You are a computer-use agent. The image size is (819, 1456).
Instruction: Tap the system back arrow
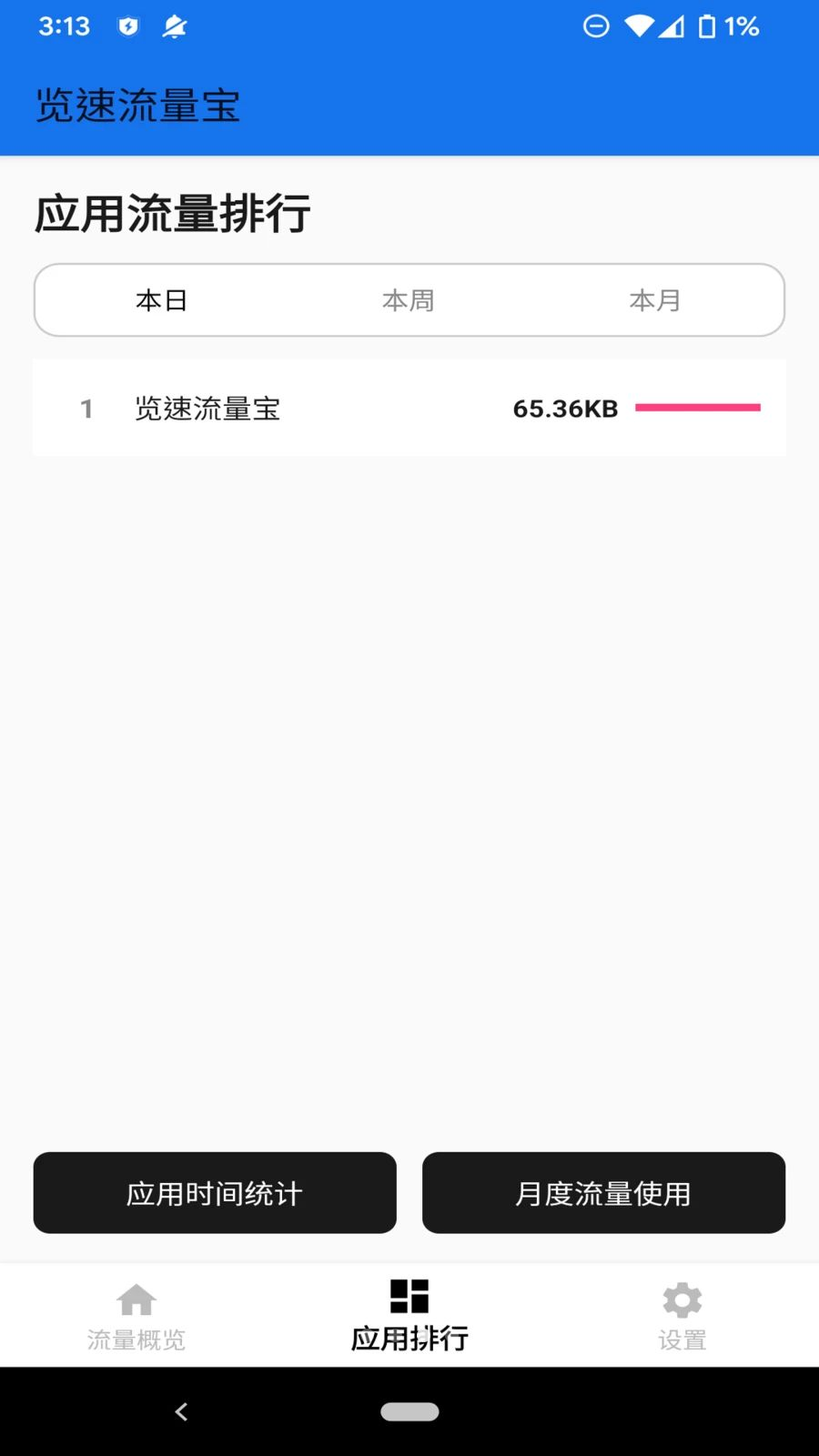[x=181, y=1411]
